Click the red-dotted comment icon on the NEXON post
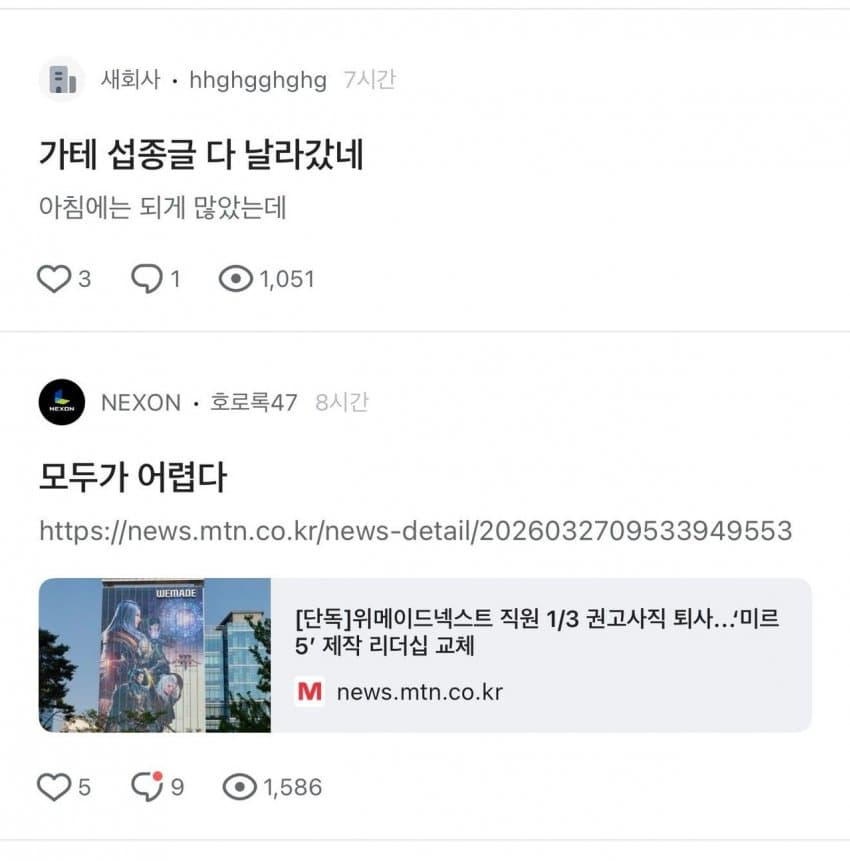This screenshot has width=850, height=861. (146, 787)
